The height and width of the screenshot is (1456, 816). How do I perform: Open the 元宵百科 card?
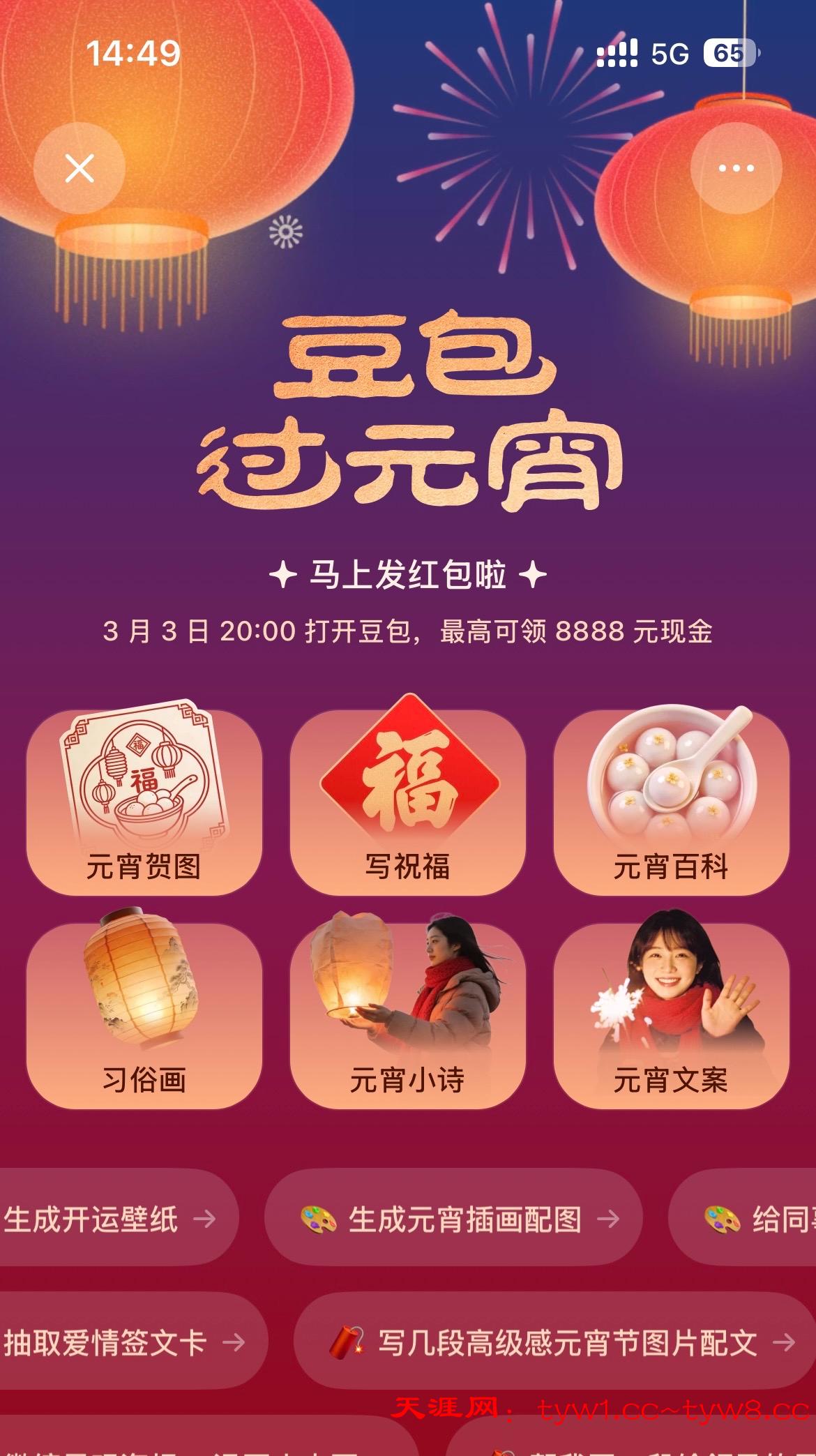pos(671,802)
